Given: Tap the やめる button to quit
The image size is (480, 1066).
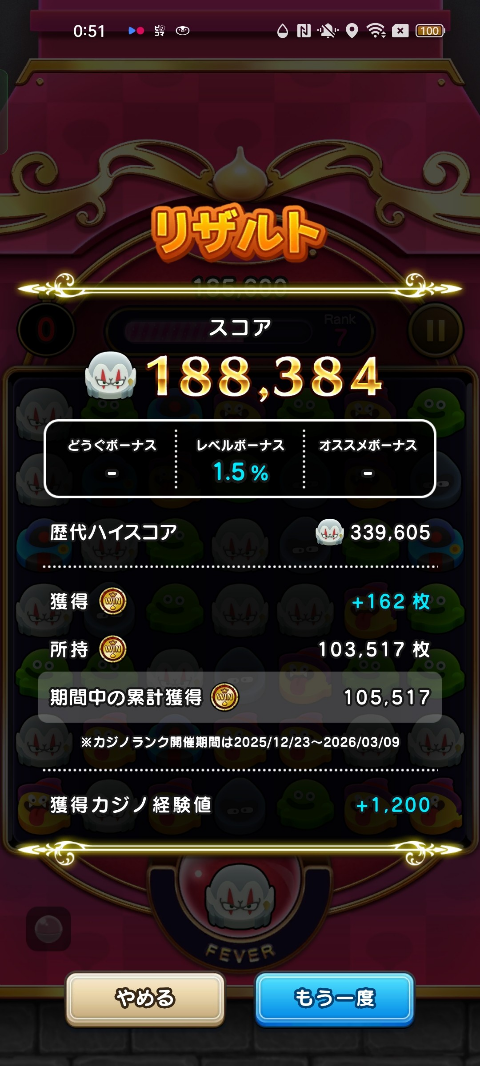Looking at the screenshot, I should [145, 998].
